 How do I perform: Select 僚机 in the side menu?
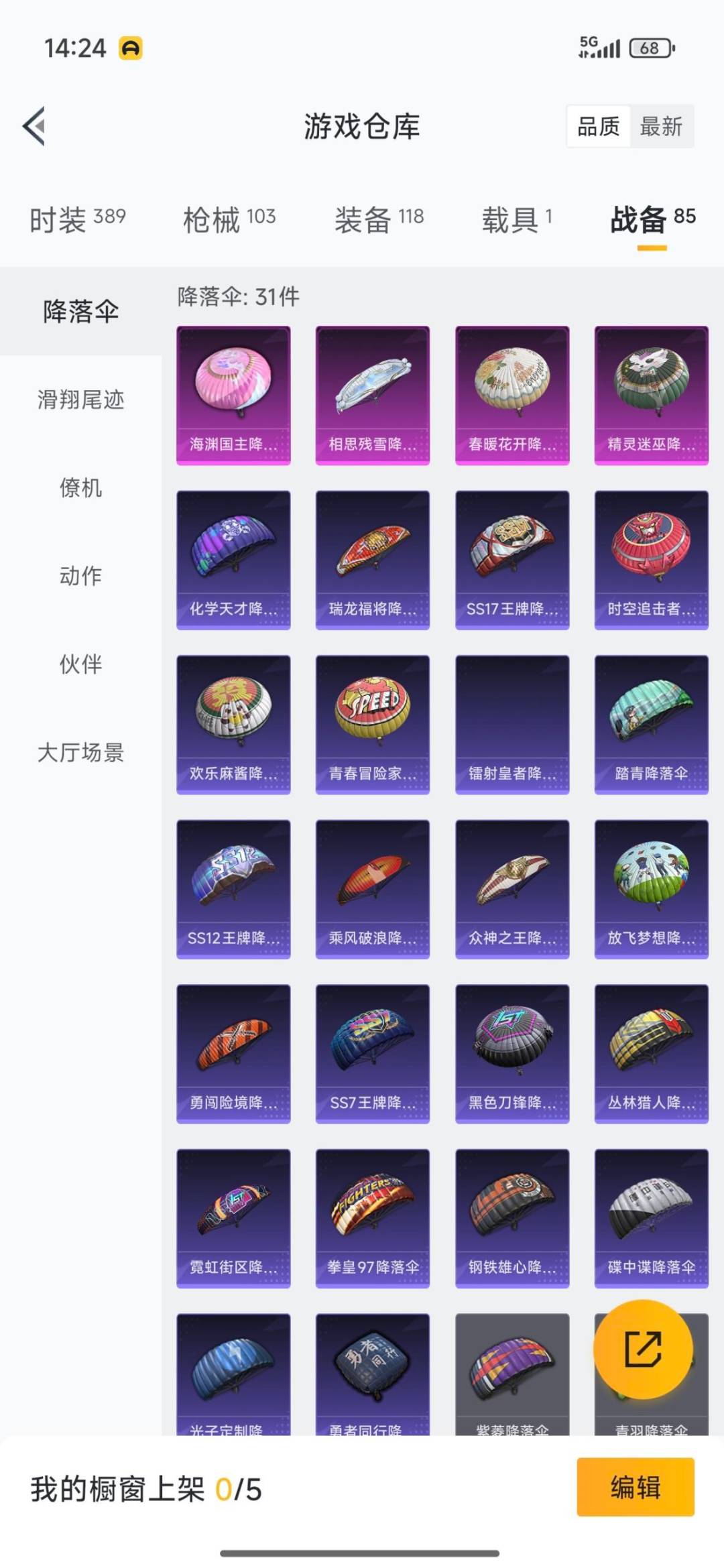point(80,487)
